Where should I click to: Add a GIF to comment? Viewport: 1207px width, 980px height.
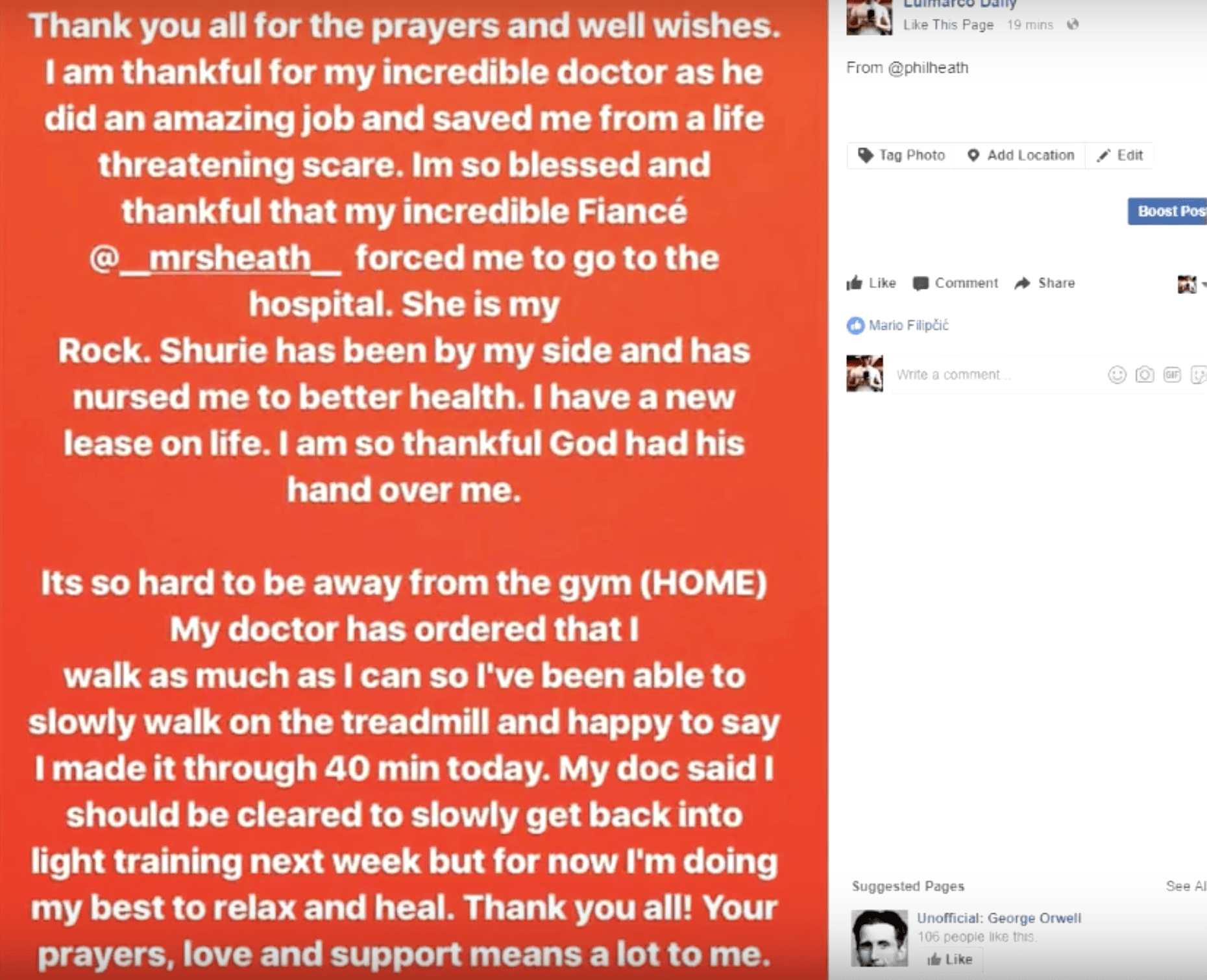pos(1172,374)
